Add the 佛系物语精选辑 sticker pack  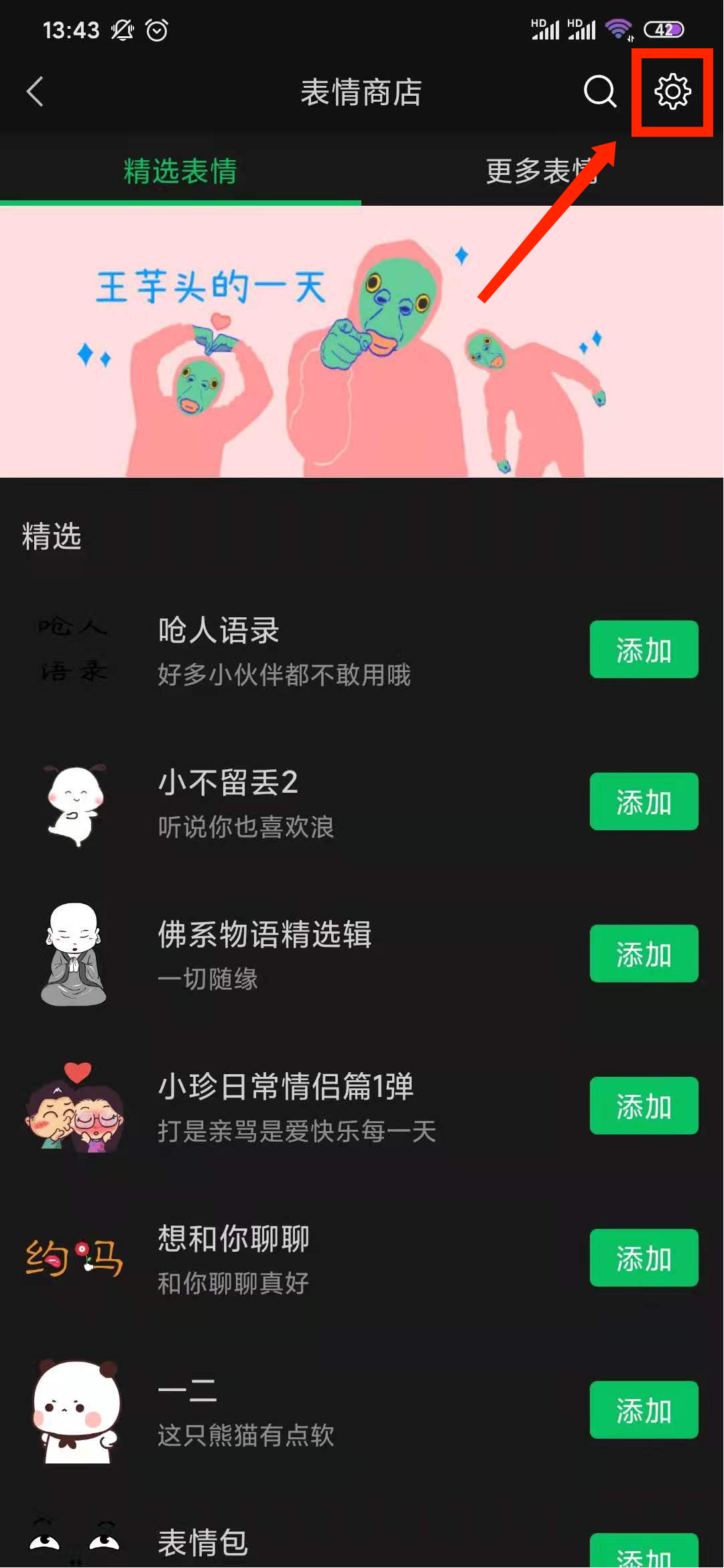tap(644, 954)
